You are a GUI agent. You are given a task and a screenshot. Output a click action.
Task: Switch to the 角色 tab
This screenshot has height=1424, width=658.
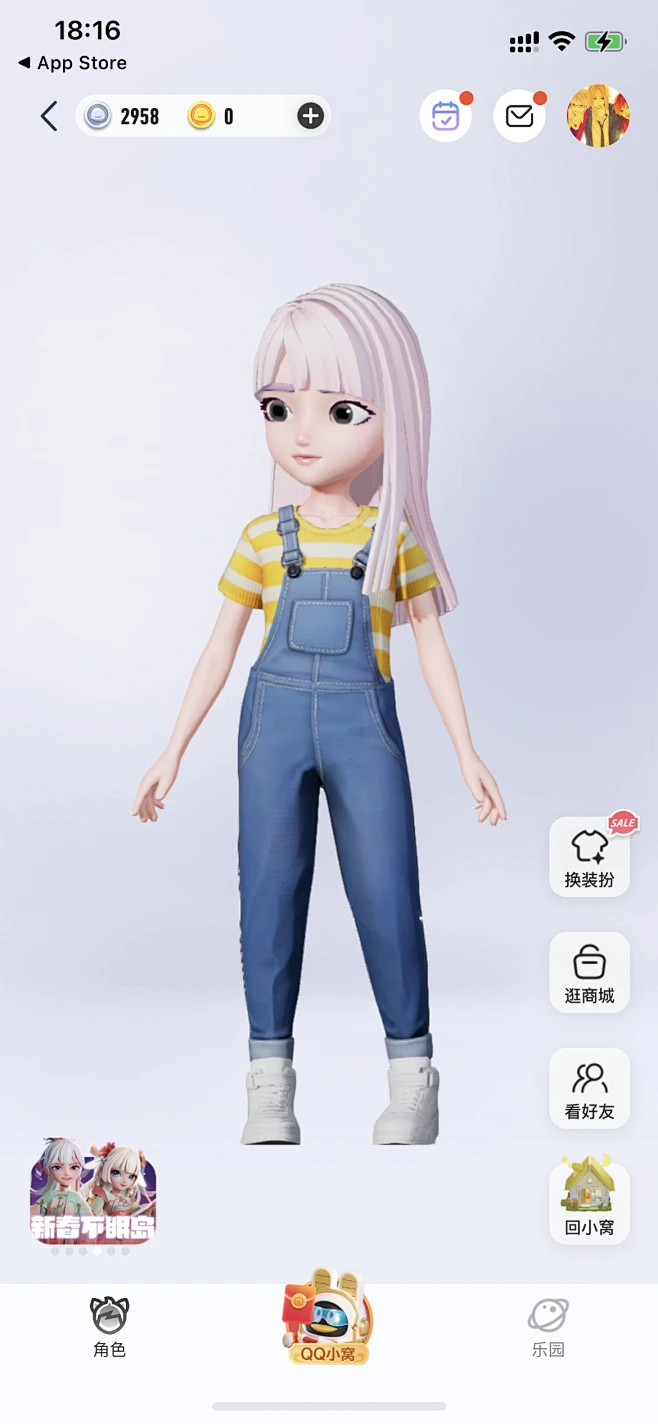pyautogui.click(x=109, y=1326)
